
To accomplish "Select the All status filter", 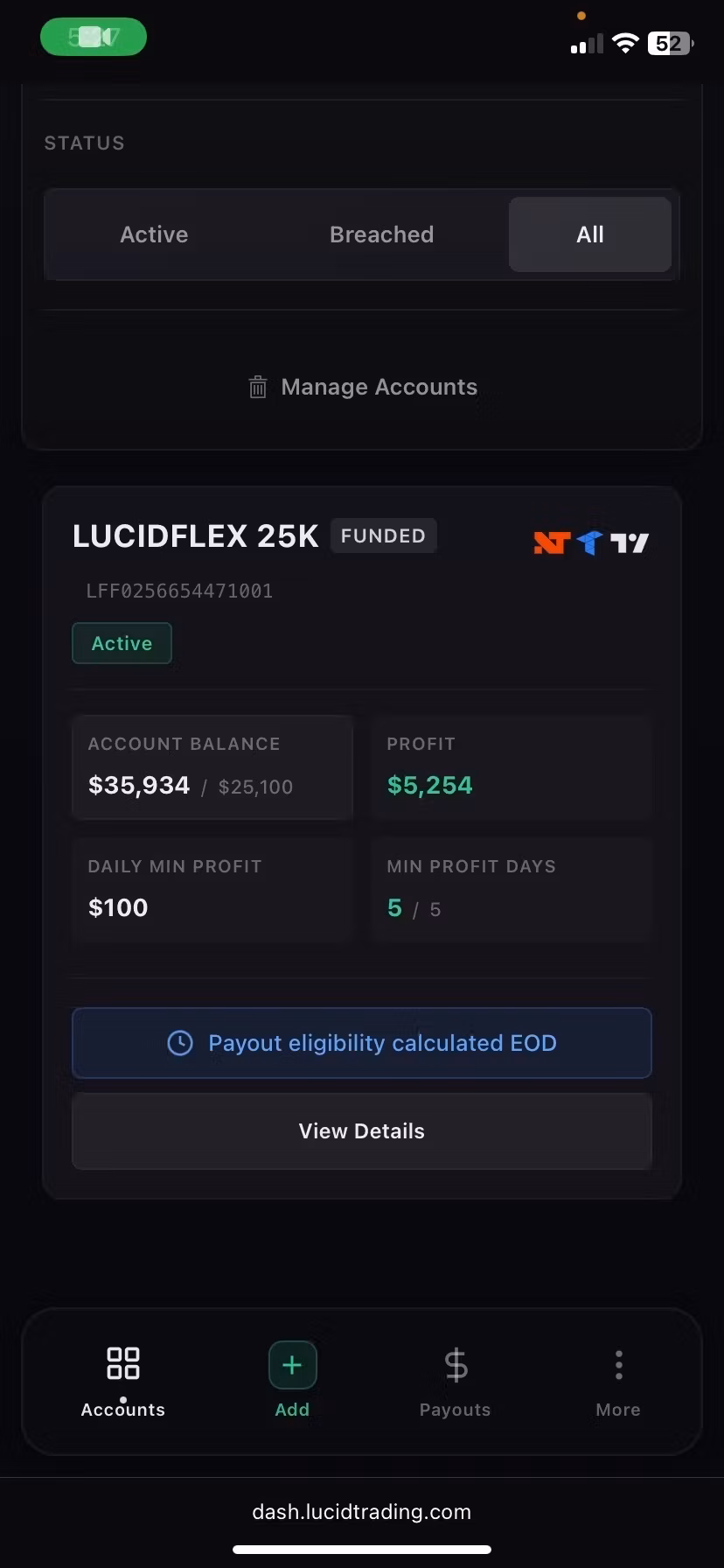I will tap(590, 234).
